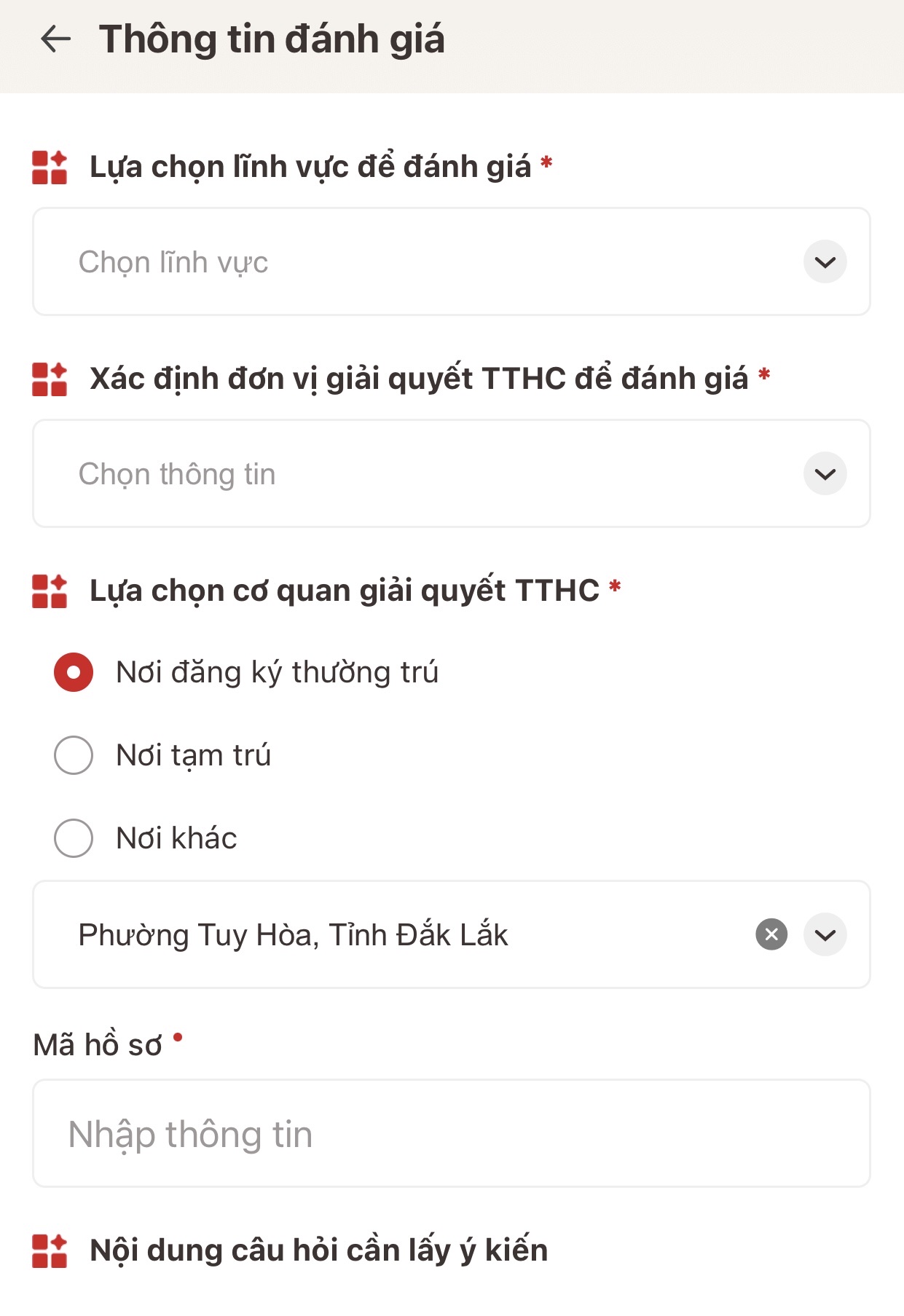This screenshot has height=1316, width=904.
Task: Choose the Nơi tạm trú radio button
Action: point(74,755)
